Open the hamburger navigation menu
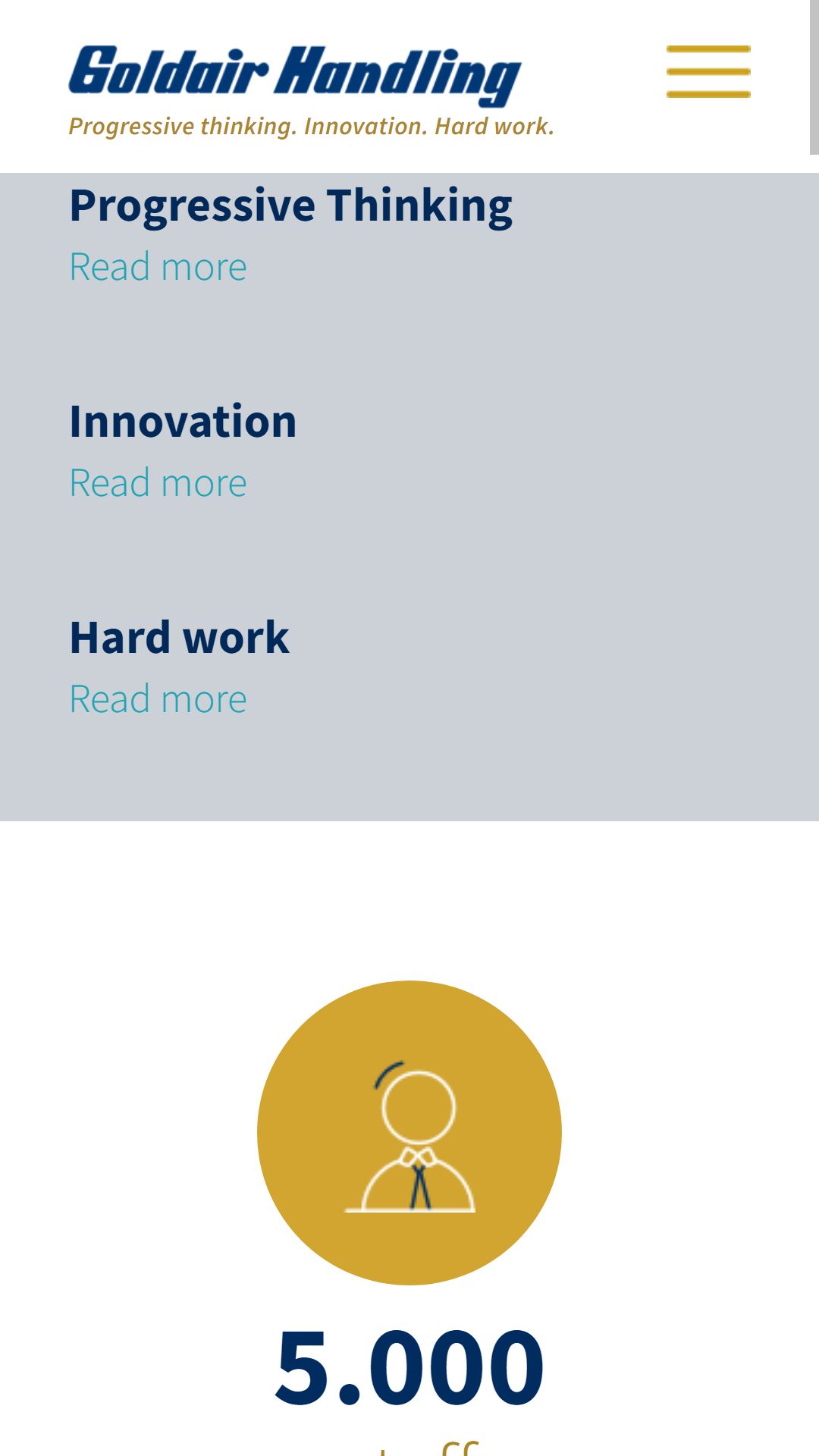 click(x=708, y=72)
